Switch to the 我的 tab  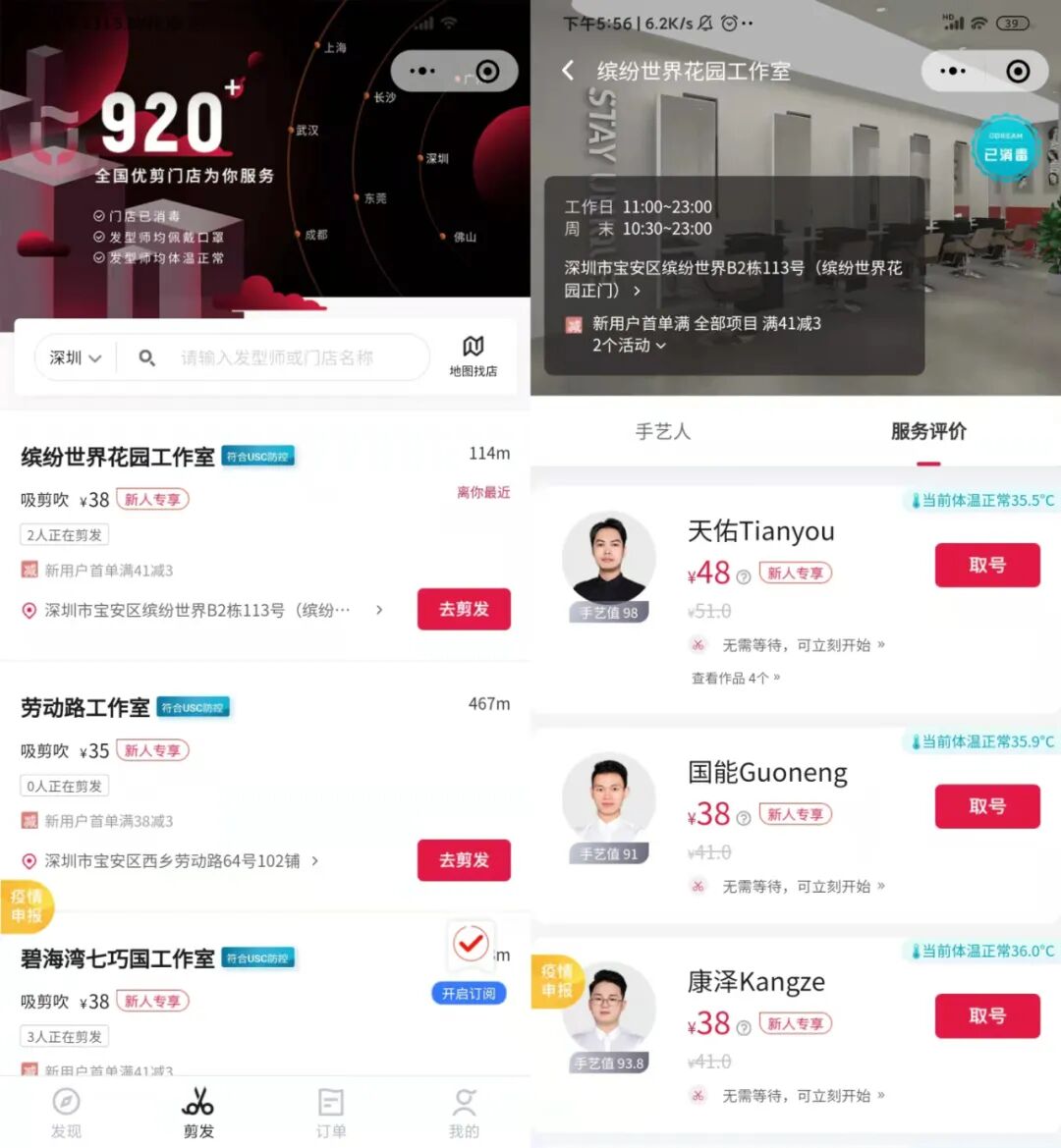464,1113
